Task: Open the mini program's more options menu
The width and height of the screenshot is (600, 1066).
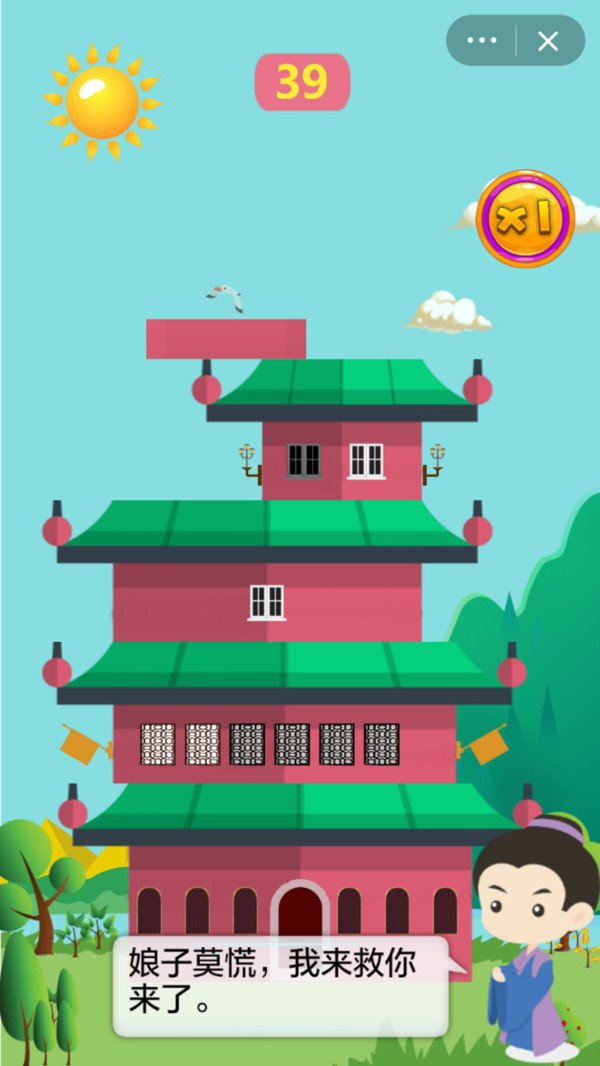Action: [482, 41]
